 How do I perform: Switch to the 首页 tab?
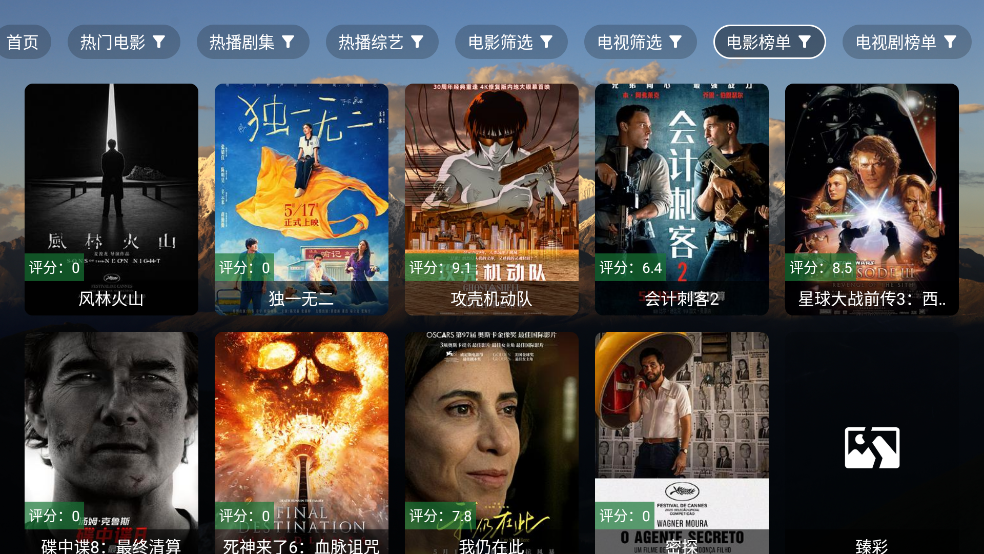click(x=23, y=42)
